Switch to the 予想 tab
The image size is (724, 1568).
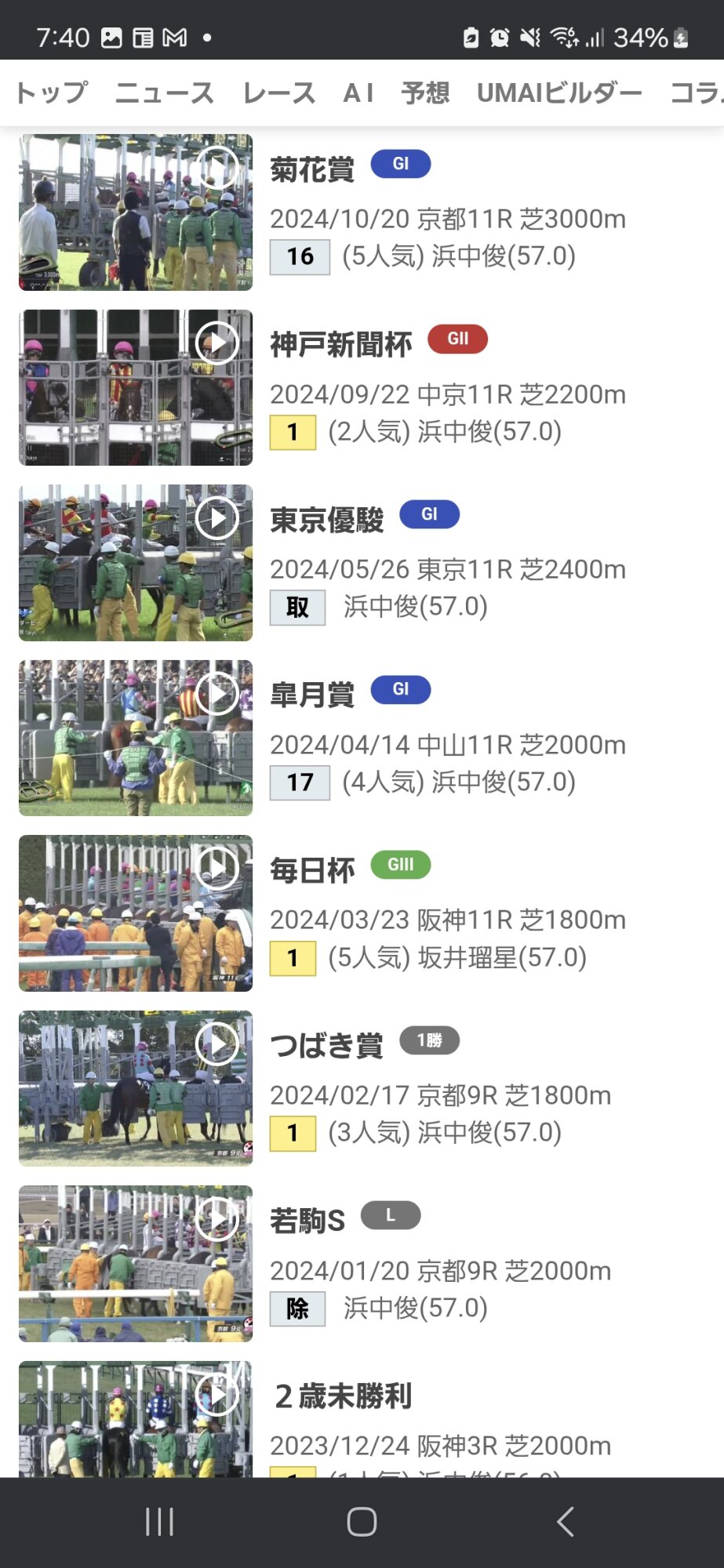[x=425, y=93]
